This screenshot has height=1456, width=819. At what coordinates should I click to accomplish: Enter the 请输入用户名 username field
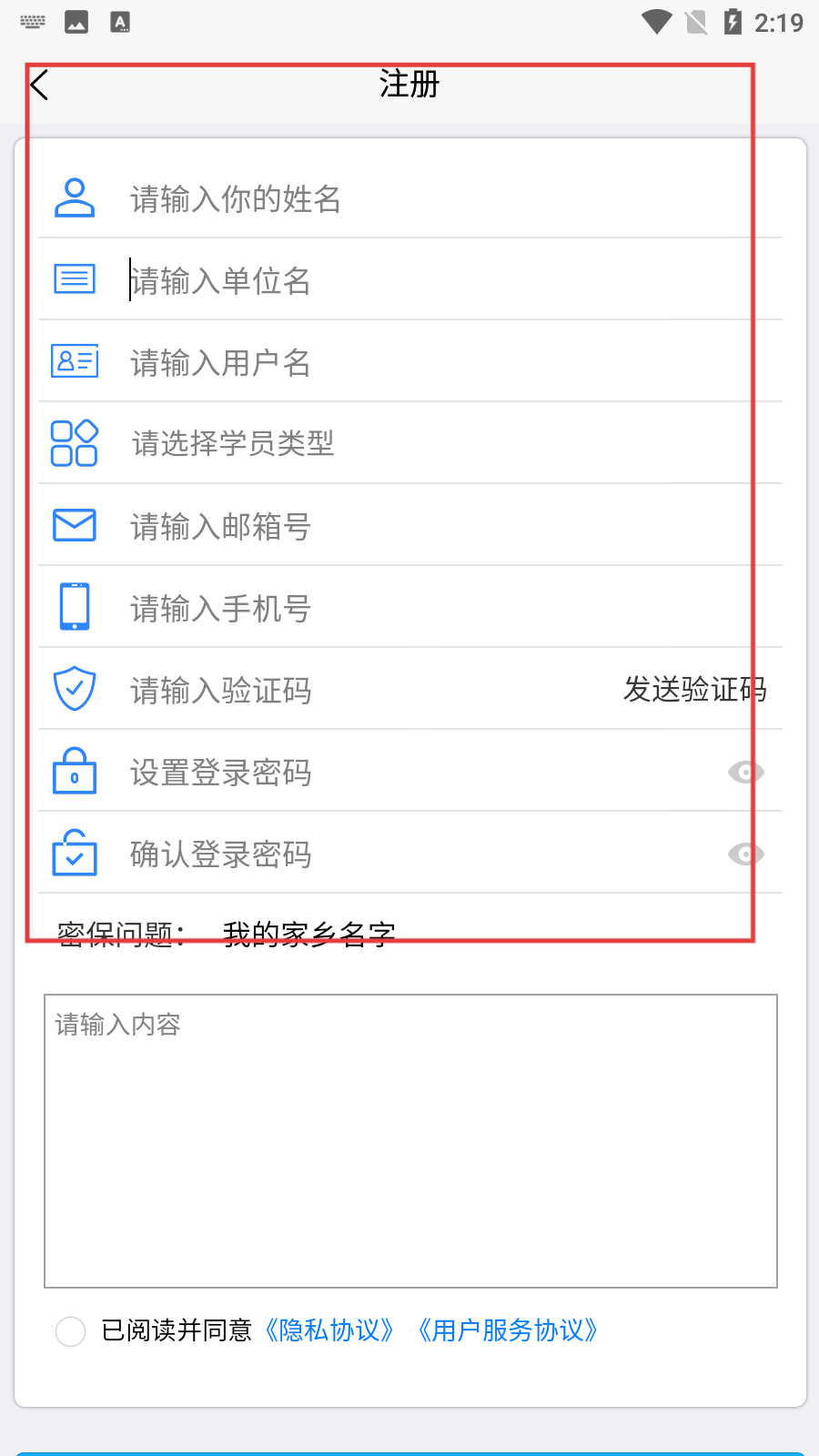pyautogui.click(x=409, y=362)
